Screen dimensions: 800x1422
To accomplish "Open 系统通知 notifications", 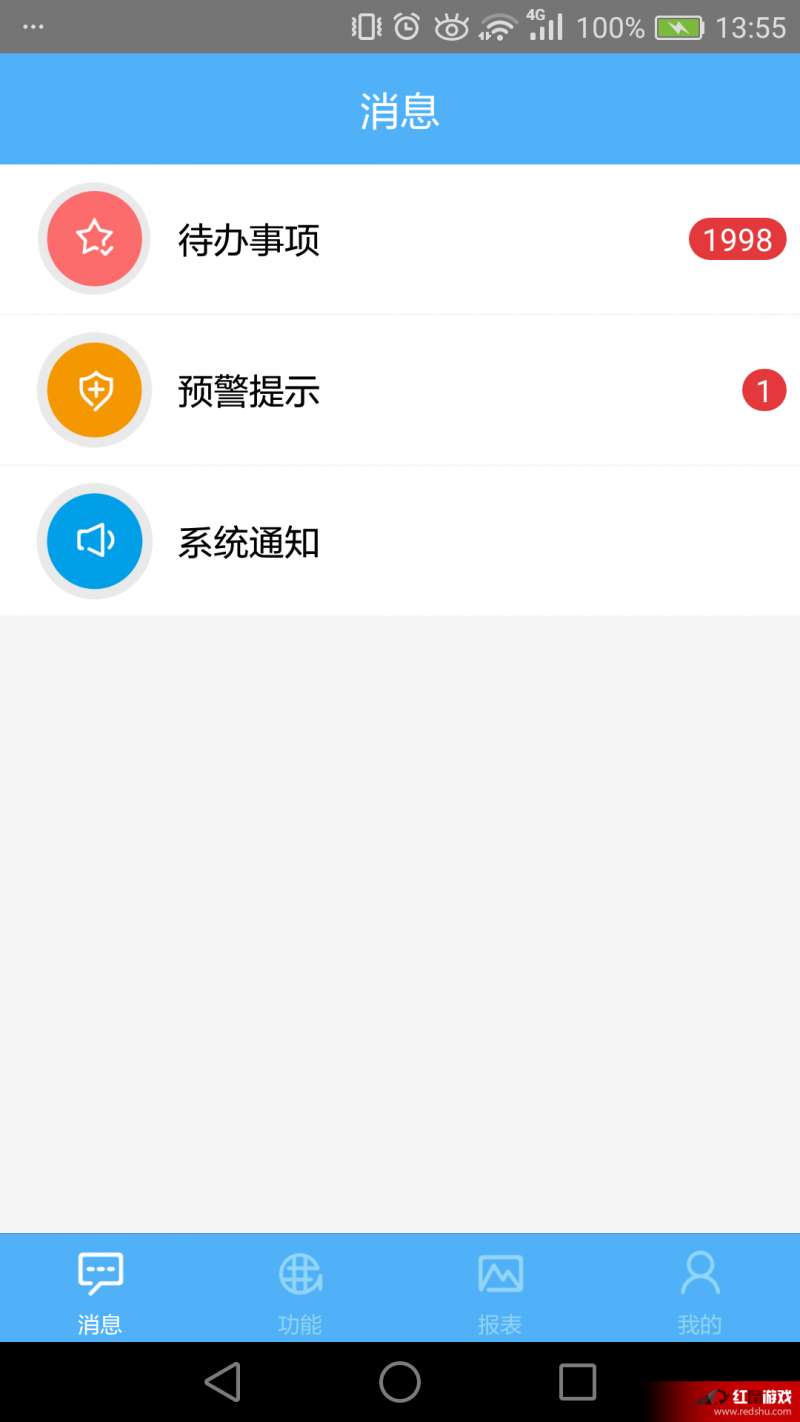I will [400, 541].
